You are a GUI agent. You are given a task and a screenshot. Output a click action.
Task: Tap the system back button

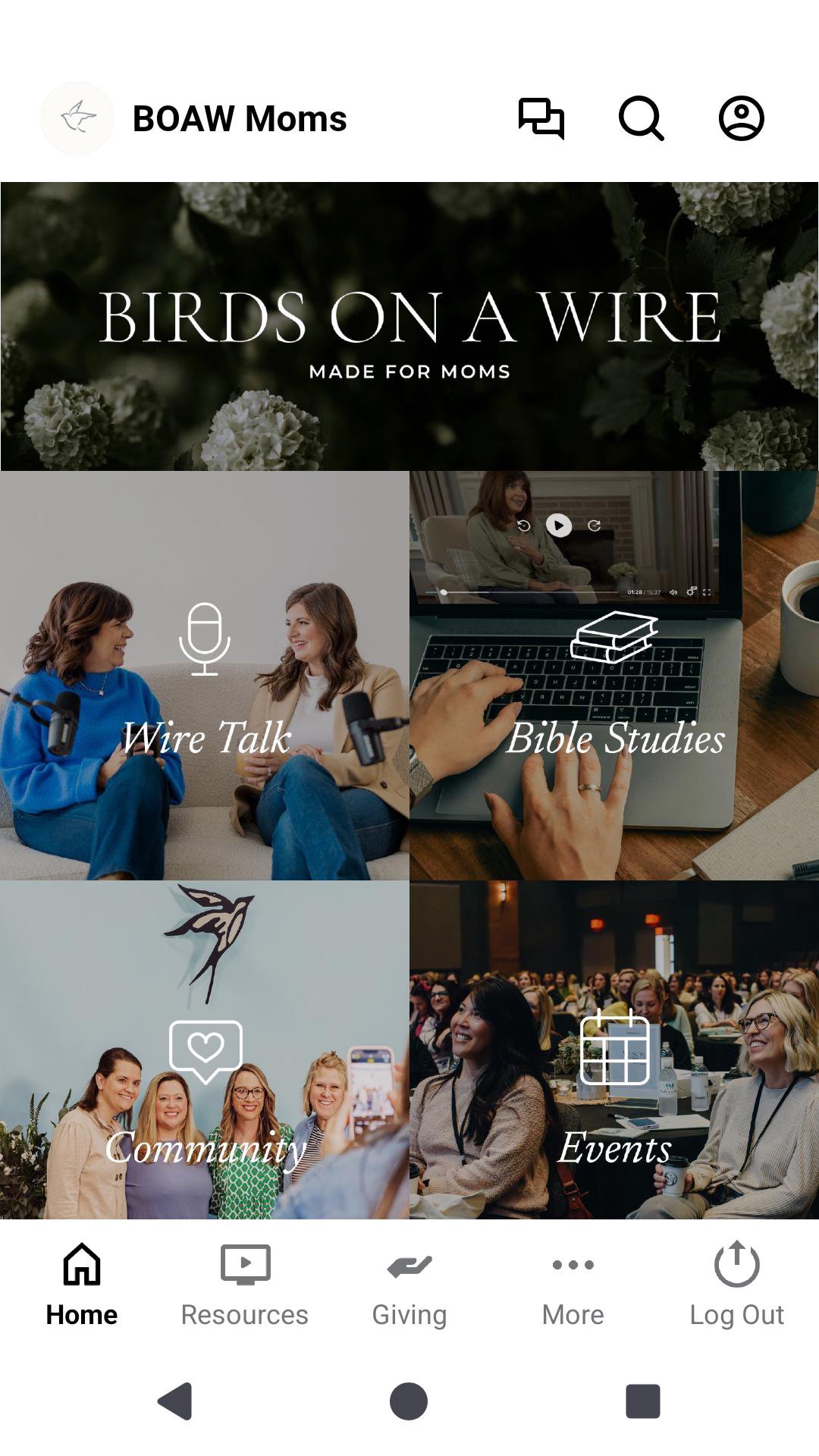point(175,1401)
